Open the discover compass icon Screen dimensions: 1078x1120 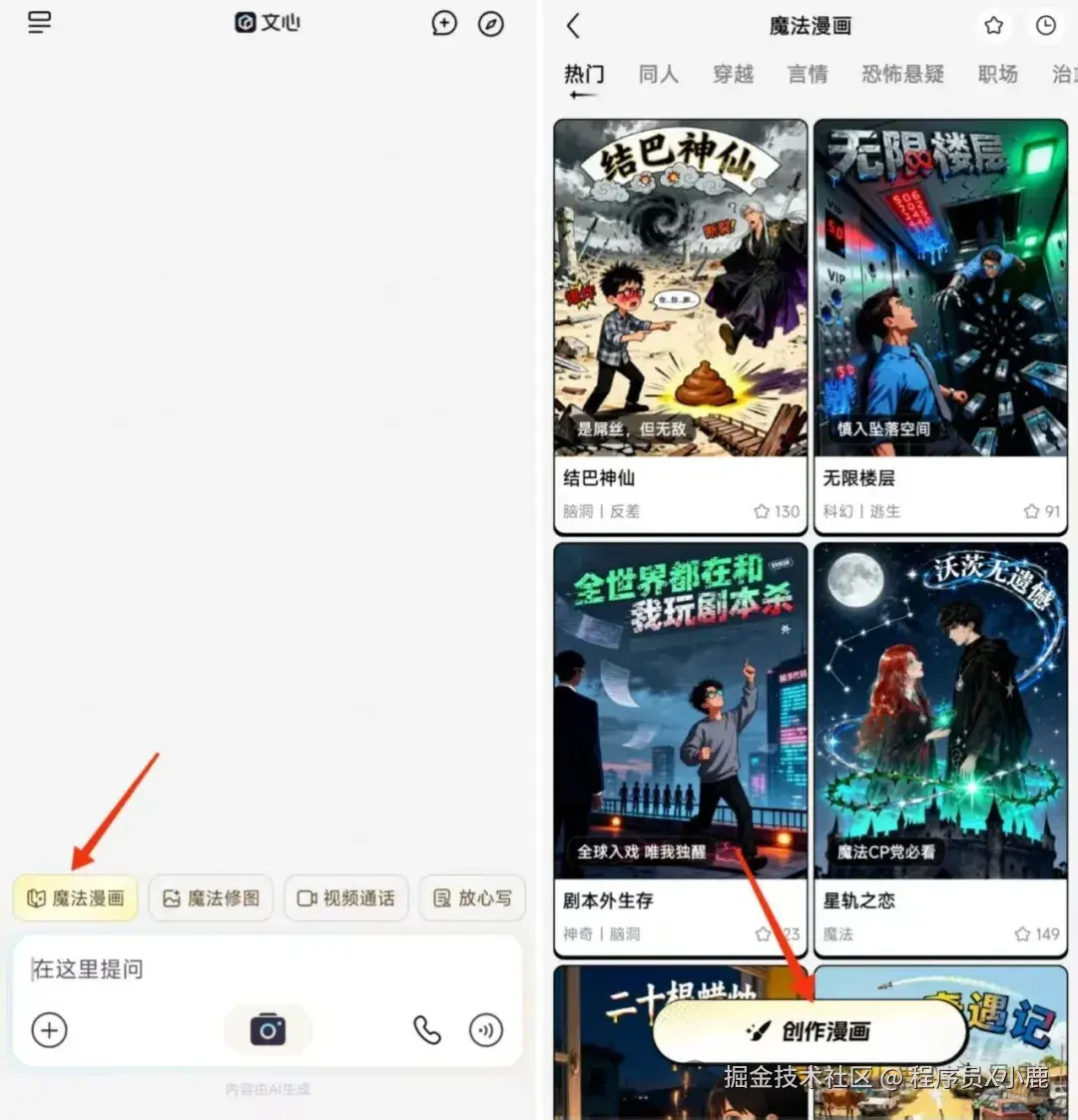(x=490, y=23)
